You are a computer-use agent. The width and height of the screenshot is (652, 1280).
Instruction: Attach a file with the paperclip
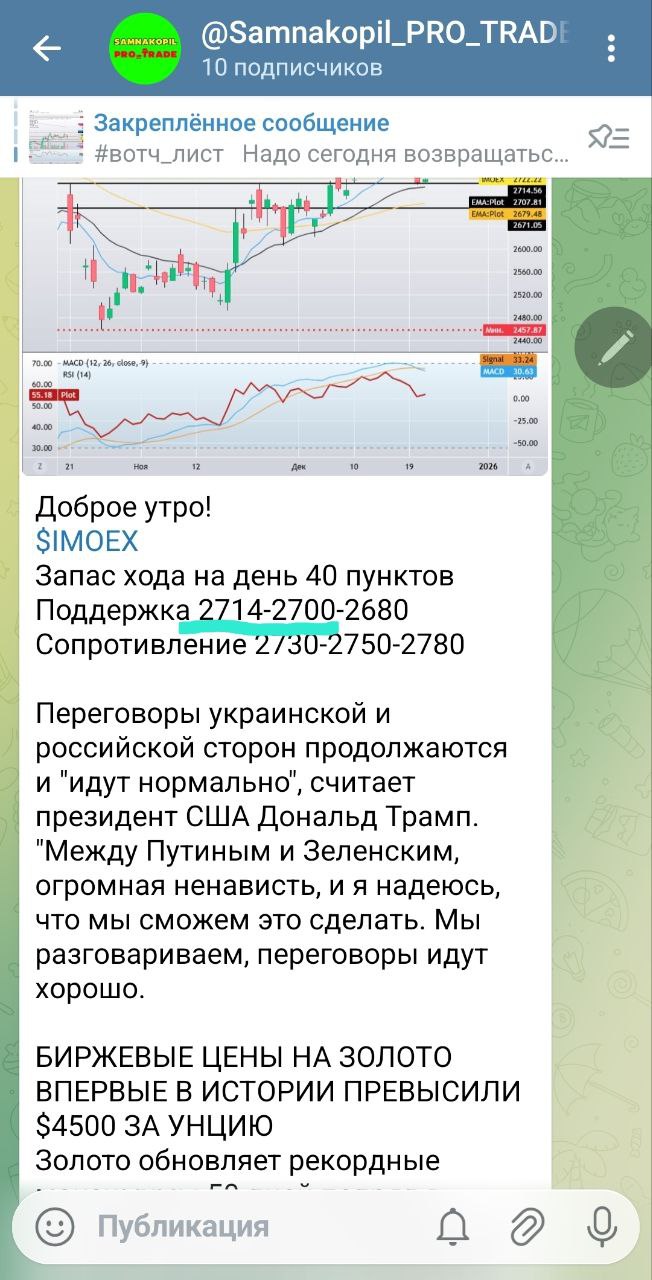tap(527, 1226)
